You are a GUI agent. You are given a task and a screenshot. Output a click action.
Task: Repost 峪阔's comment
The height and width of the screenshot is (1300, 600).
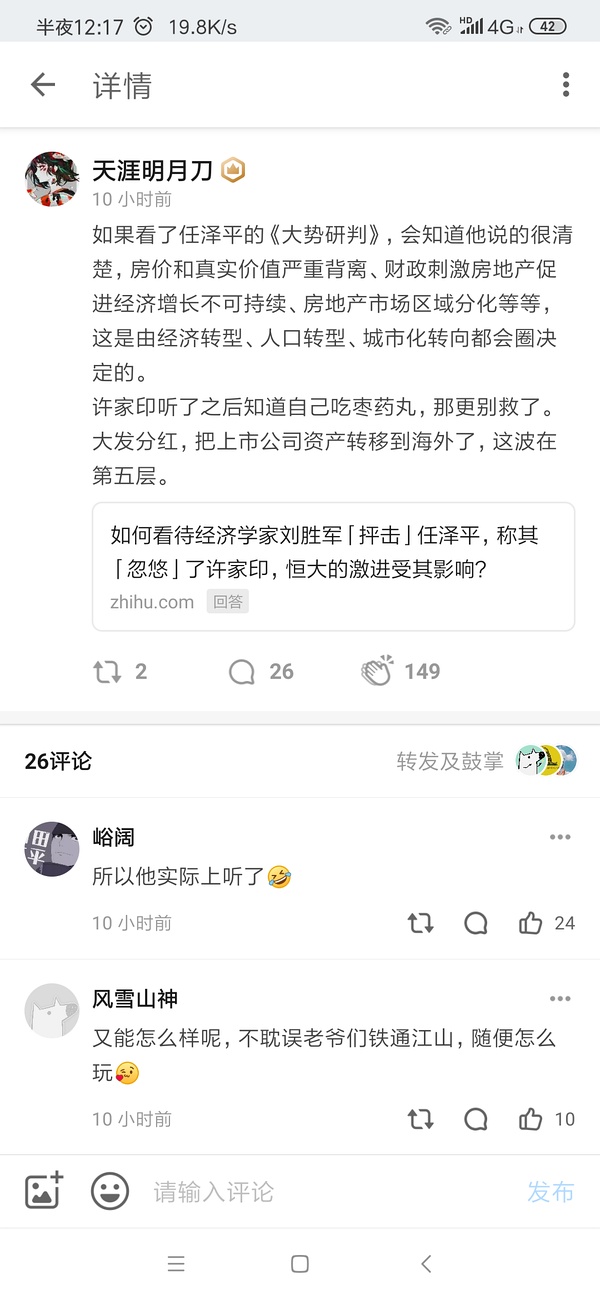(421, 923)
